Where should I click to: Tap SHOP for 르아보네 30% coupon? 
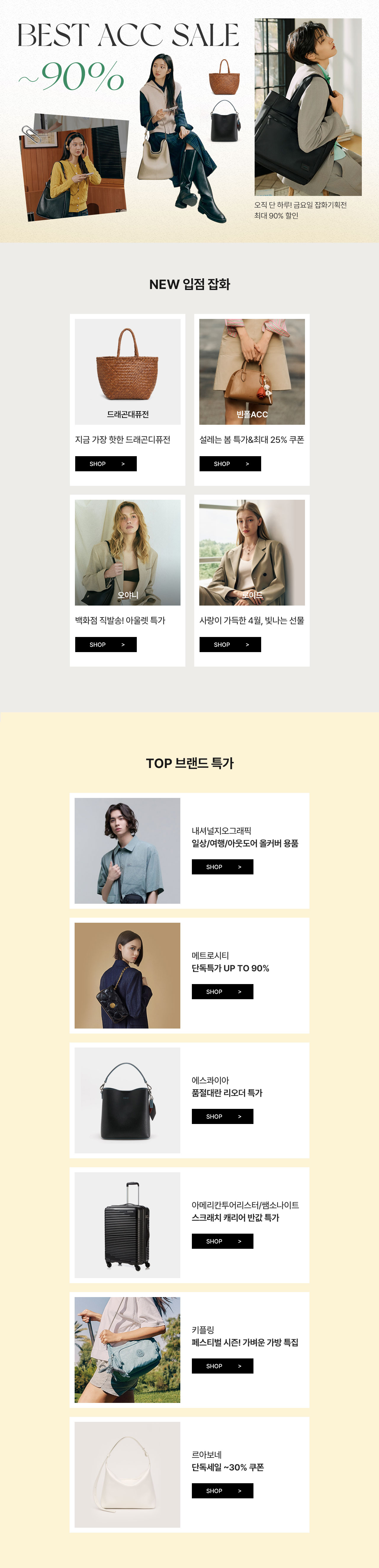tap(222, 1491)
